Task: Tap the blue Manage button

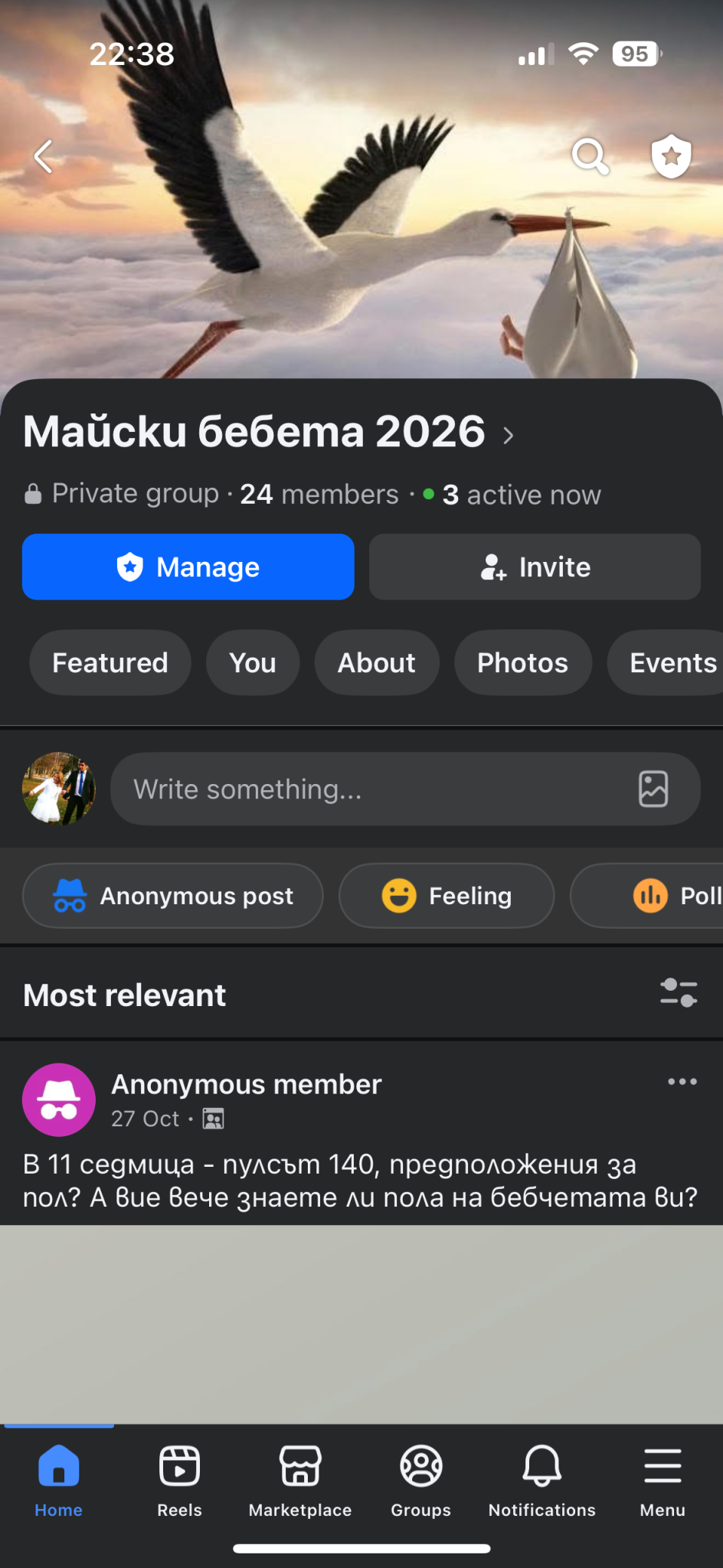Action: 188,567
